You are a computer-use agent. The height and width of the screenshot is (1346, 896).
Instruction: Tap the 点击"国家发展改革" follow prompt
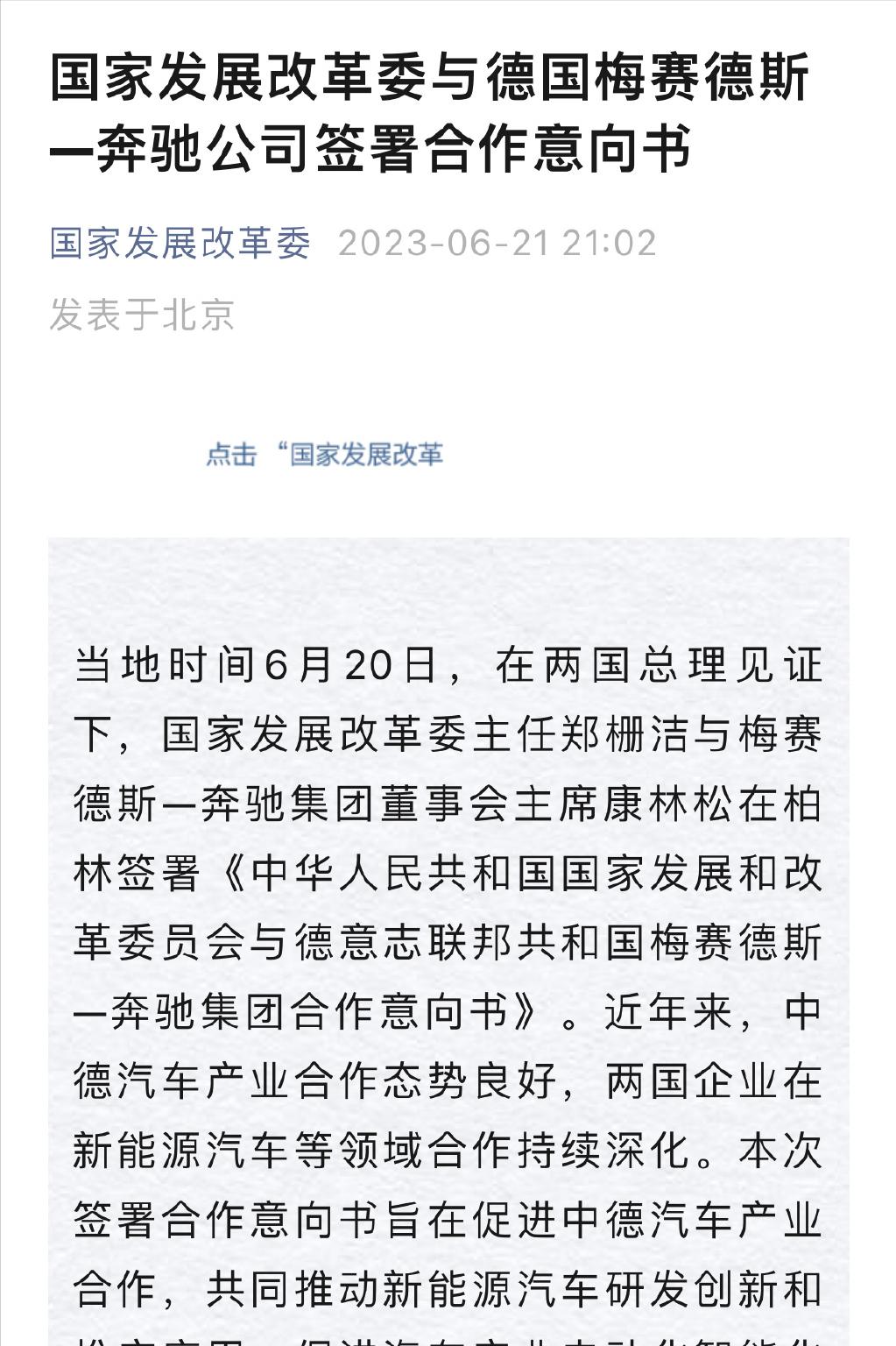click(x=325, y=455)
